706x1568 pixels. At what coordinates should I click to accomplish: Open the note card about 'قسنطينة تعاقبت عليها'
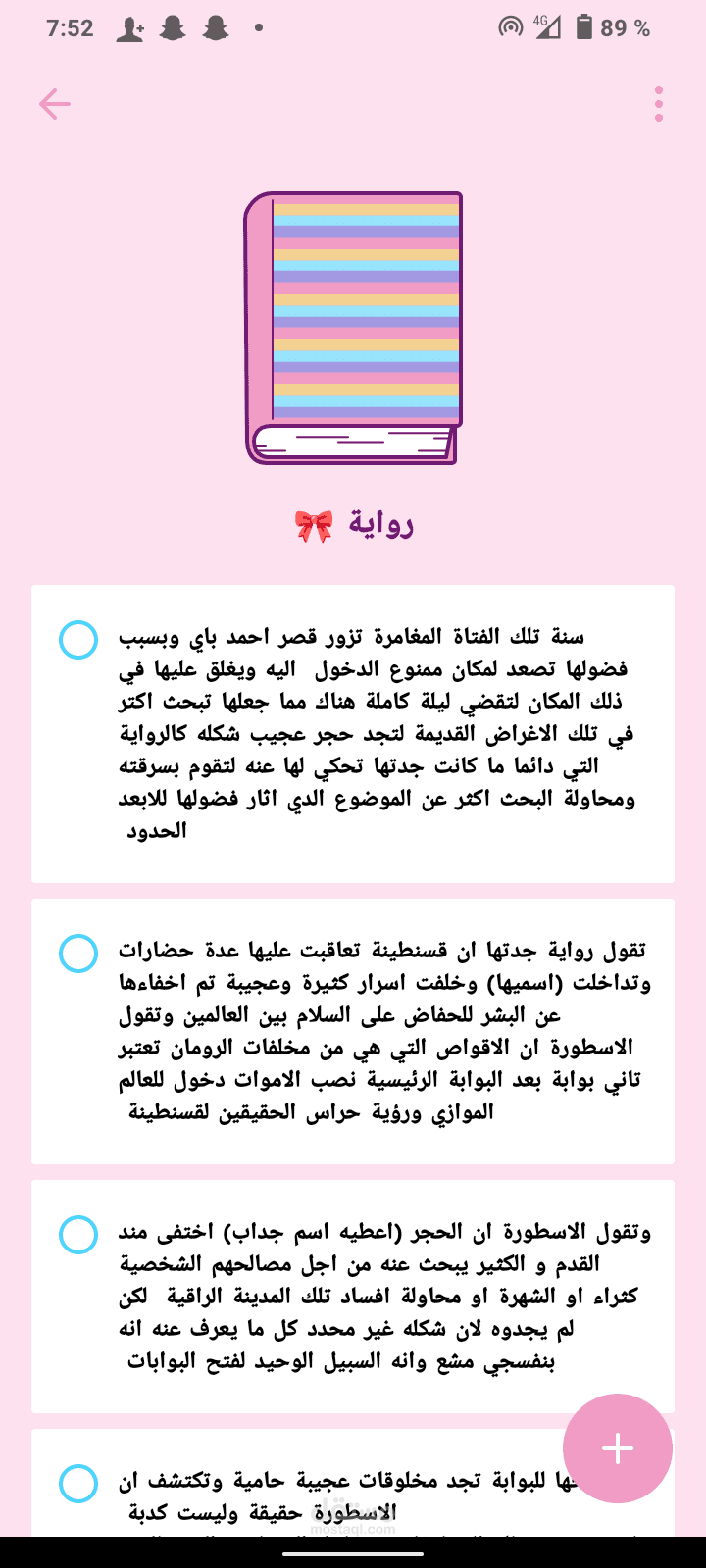353,1031
